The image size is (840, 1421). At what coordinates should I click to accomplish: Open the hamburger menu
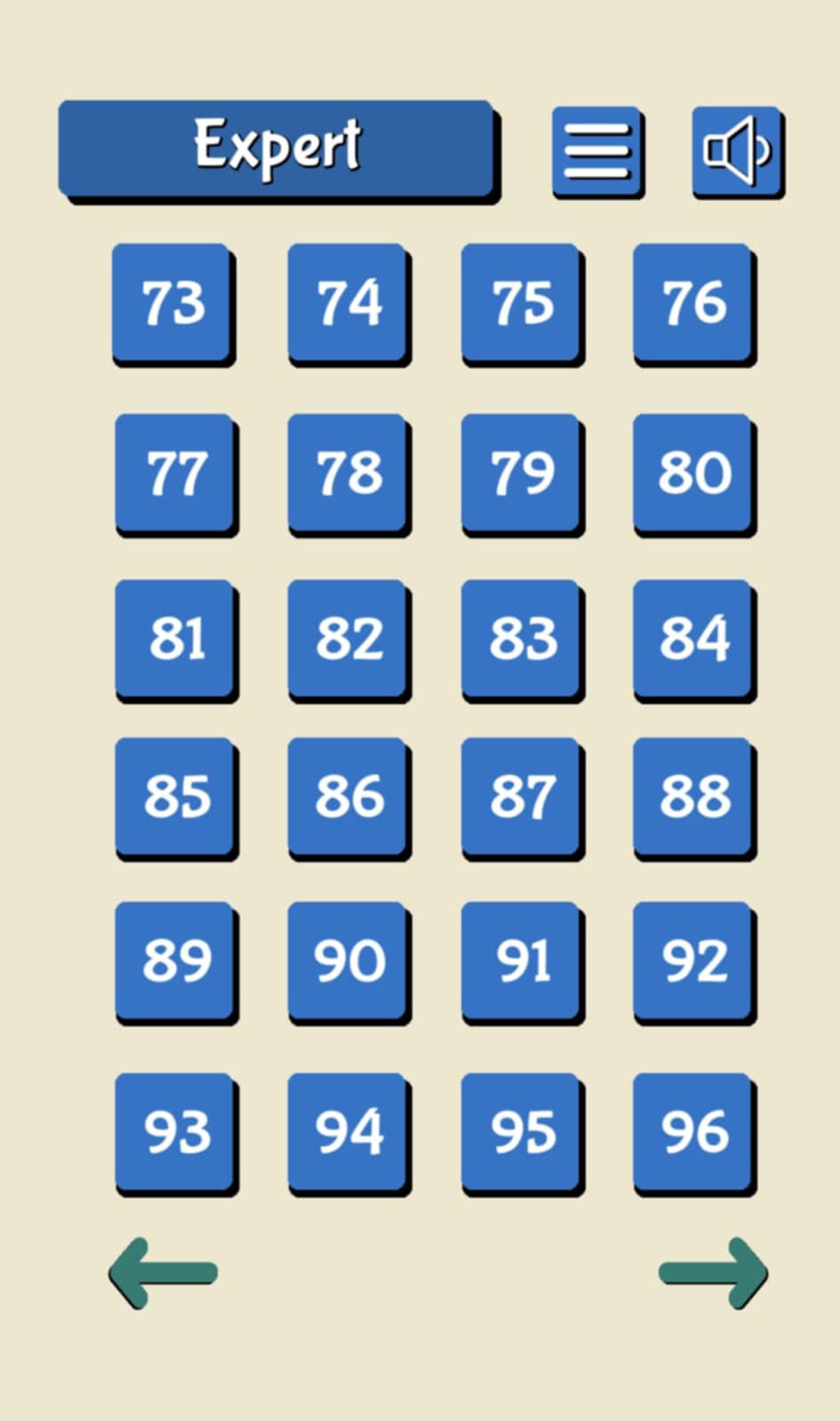596,150
